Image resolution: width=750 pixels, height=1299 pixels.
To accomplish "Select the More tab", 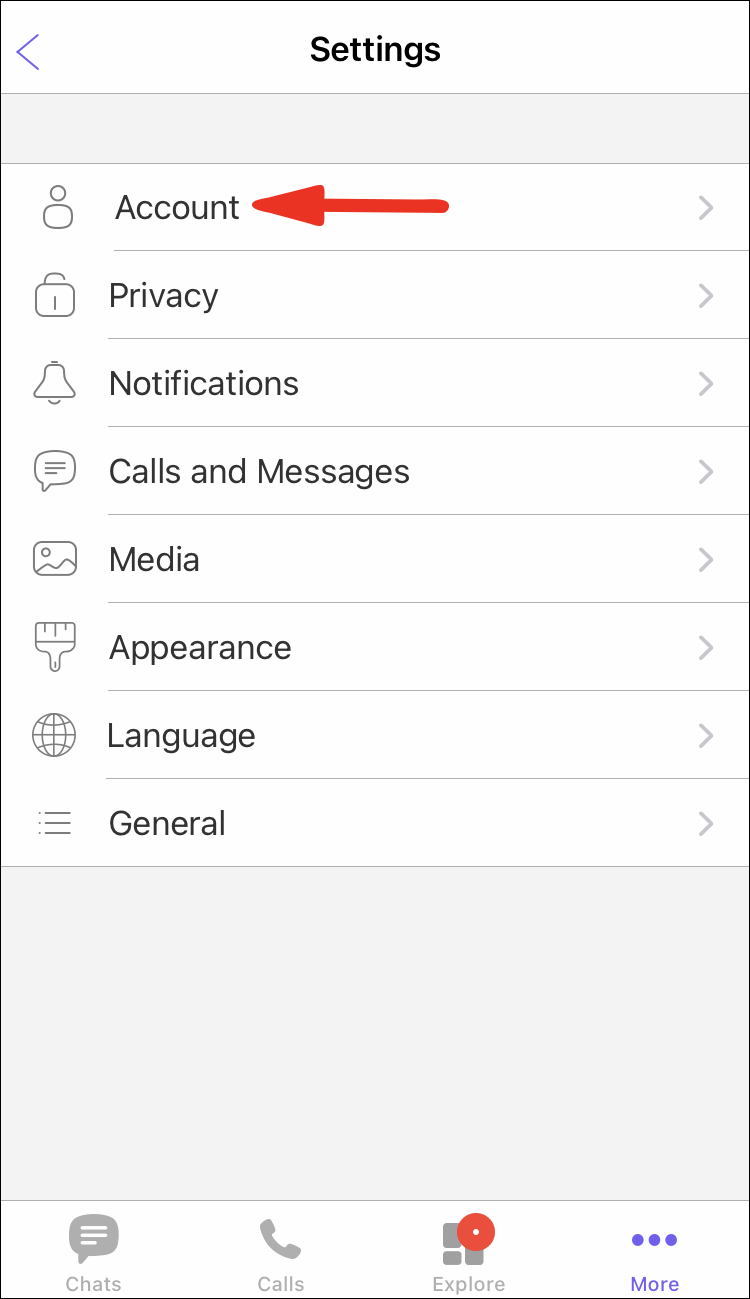I will click(x=654, y=1253).
